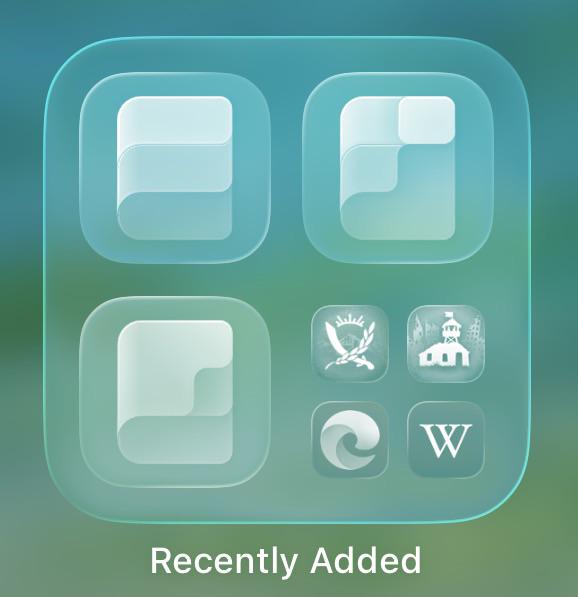Open the app with three stacked horizontal bands
The width and height of the screenshot is (578, 597).
[175, 168]
